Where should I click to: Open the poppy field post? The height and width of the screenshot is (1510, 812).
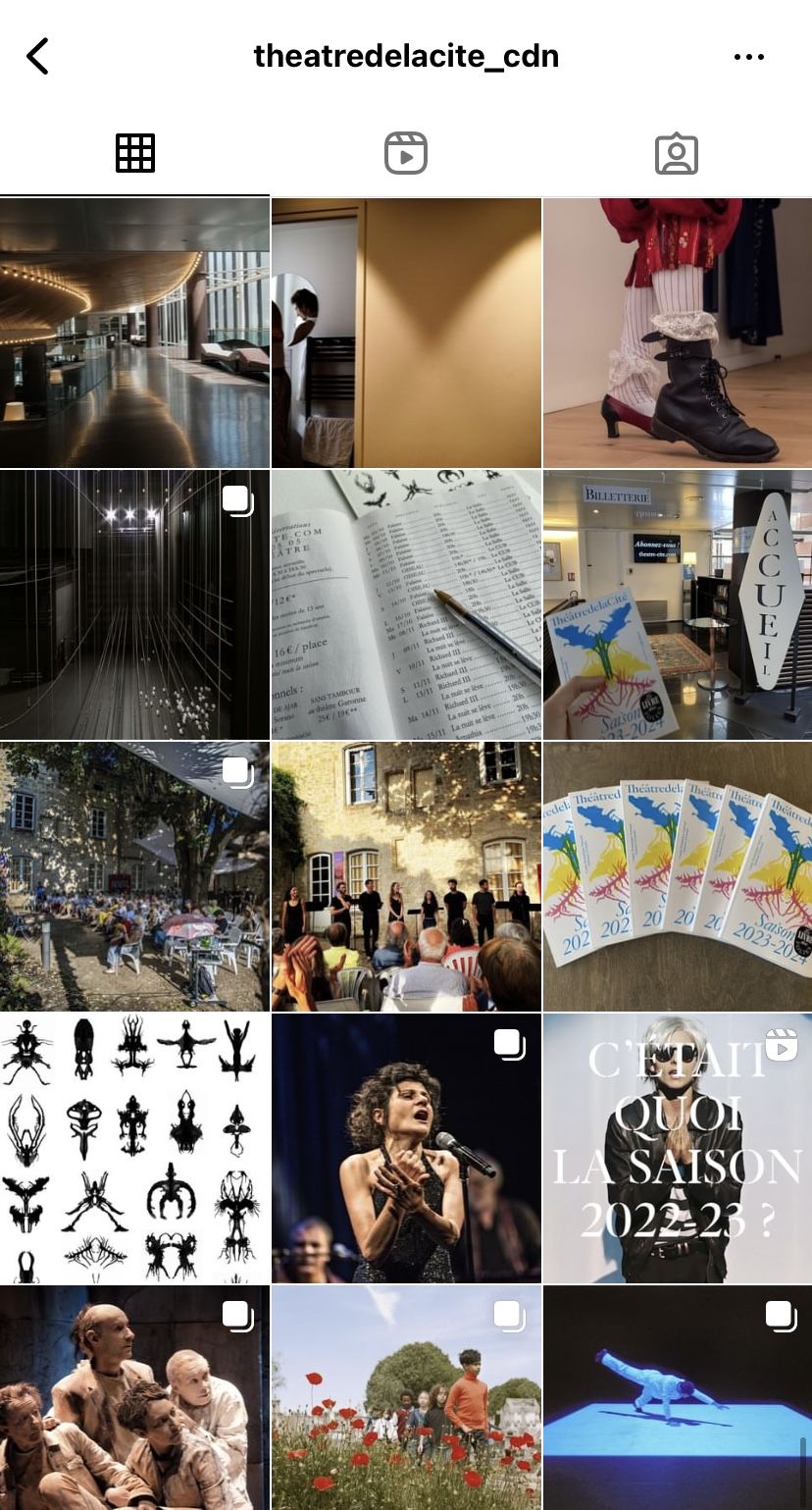click(406, 1398)
